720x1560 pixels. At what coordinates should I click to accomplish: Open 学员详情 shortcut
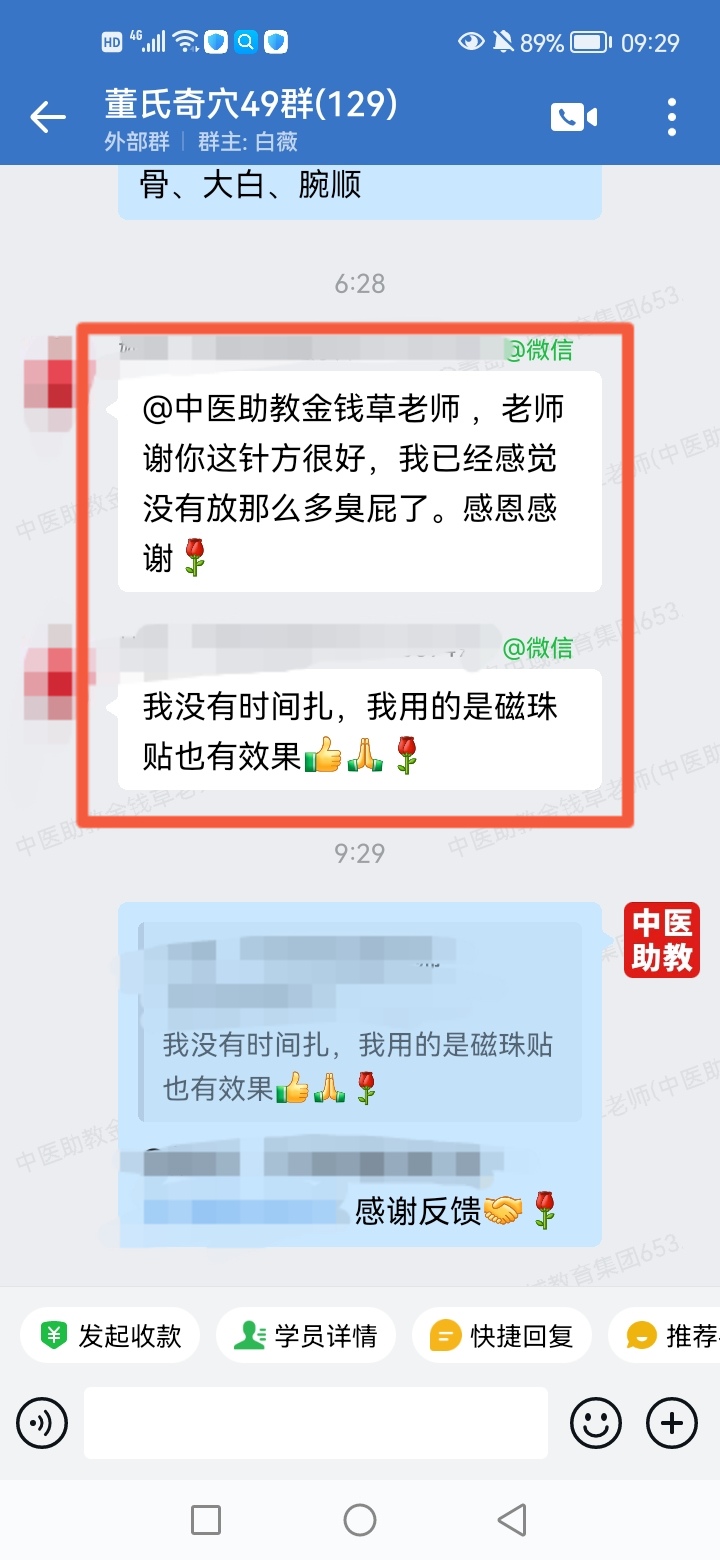pos(306,1335)
